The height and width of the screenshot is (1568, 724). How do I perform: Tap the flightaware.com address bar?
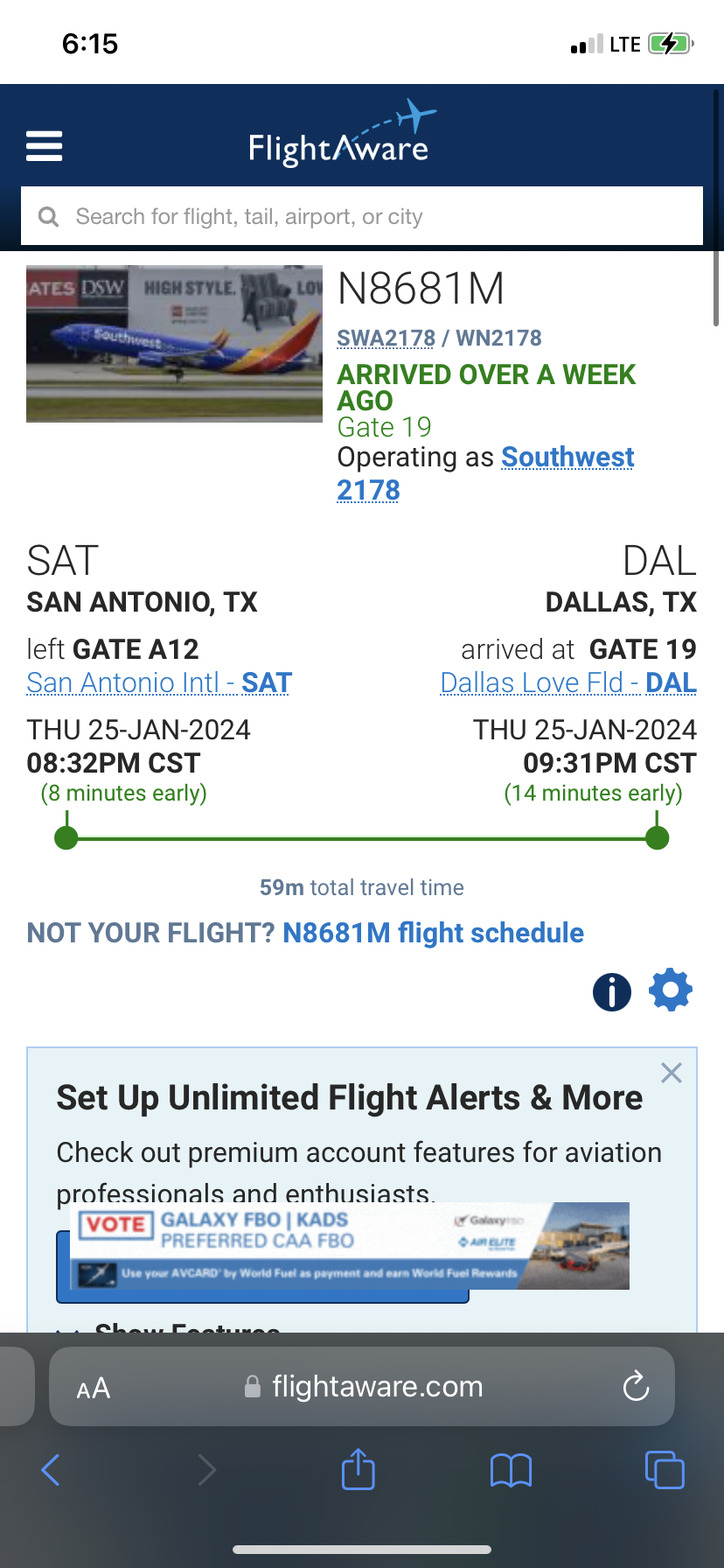[367, 1387]
